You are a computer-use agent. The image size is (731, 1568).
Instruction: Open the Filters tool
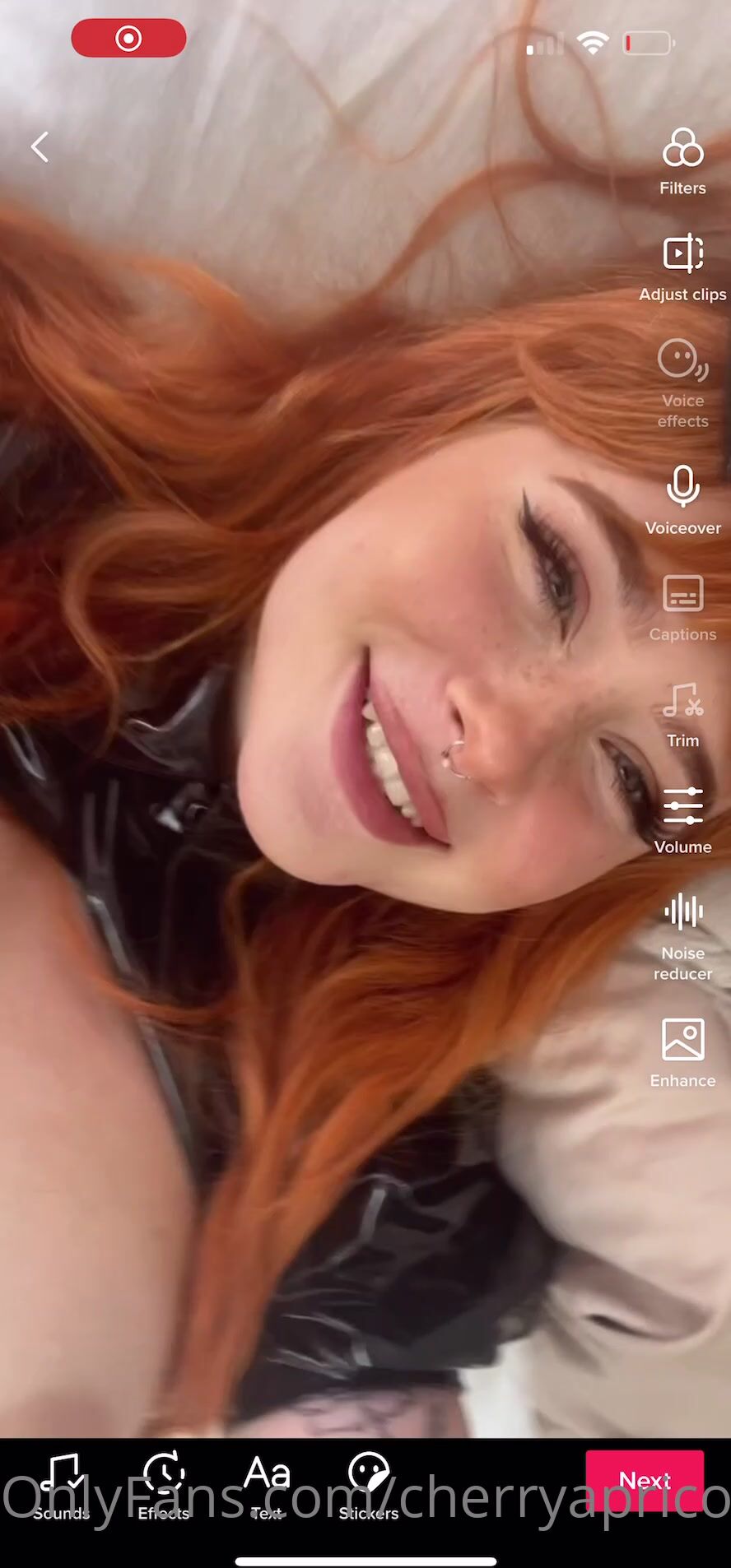pos(682,161)
